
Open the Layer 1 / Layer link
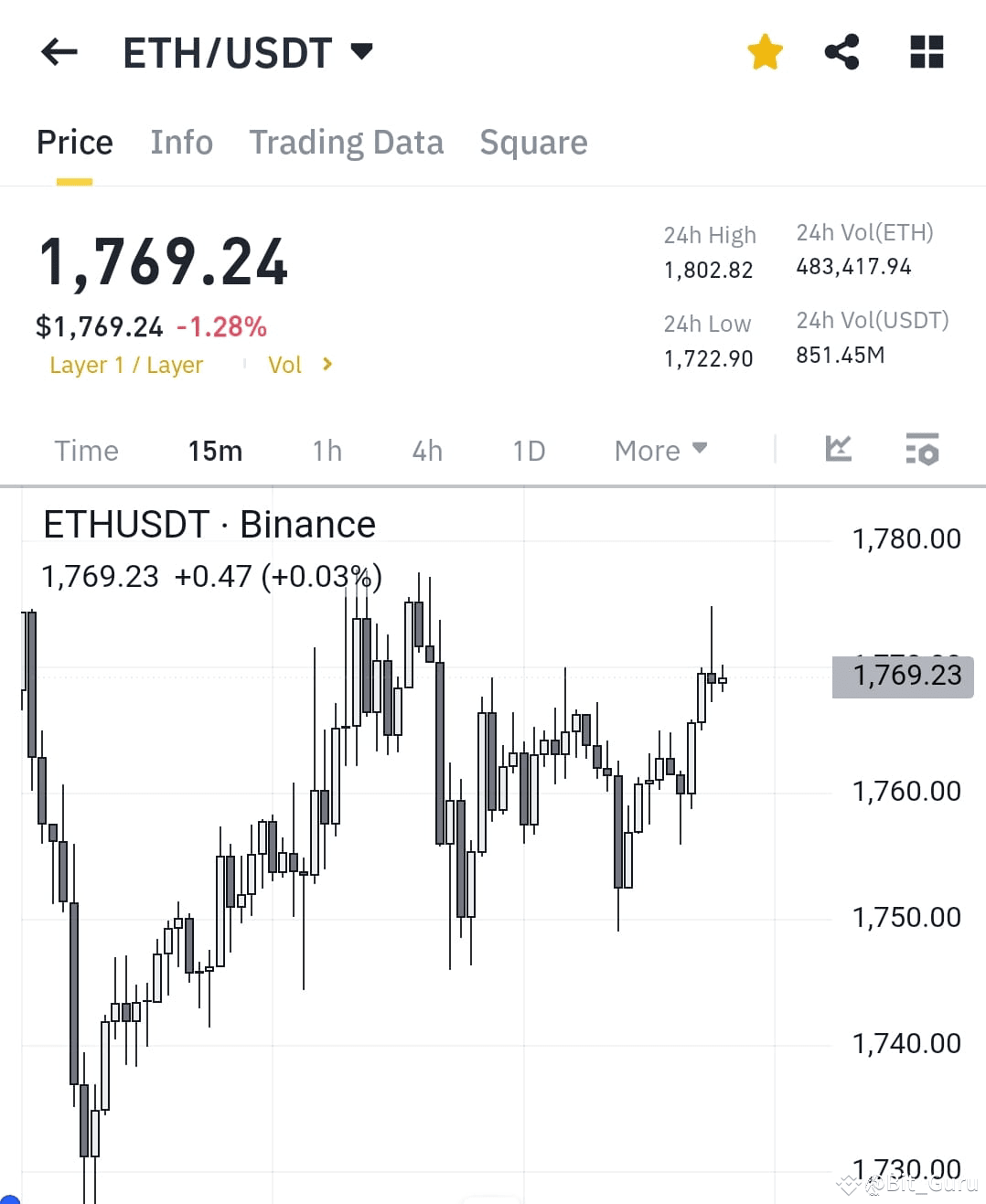pyautogui.click(x=126, y=365)
